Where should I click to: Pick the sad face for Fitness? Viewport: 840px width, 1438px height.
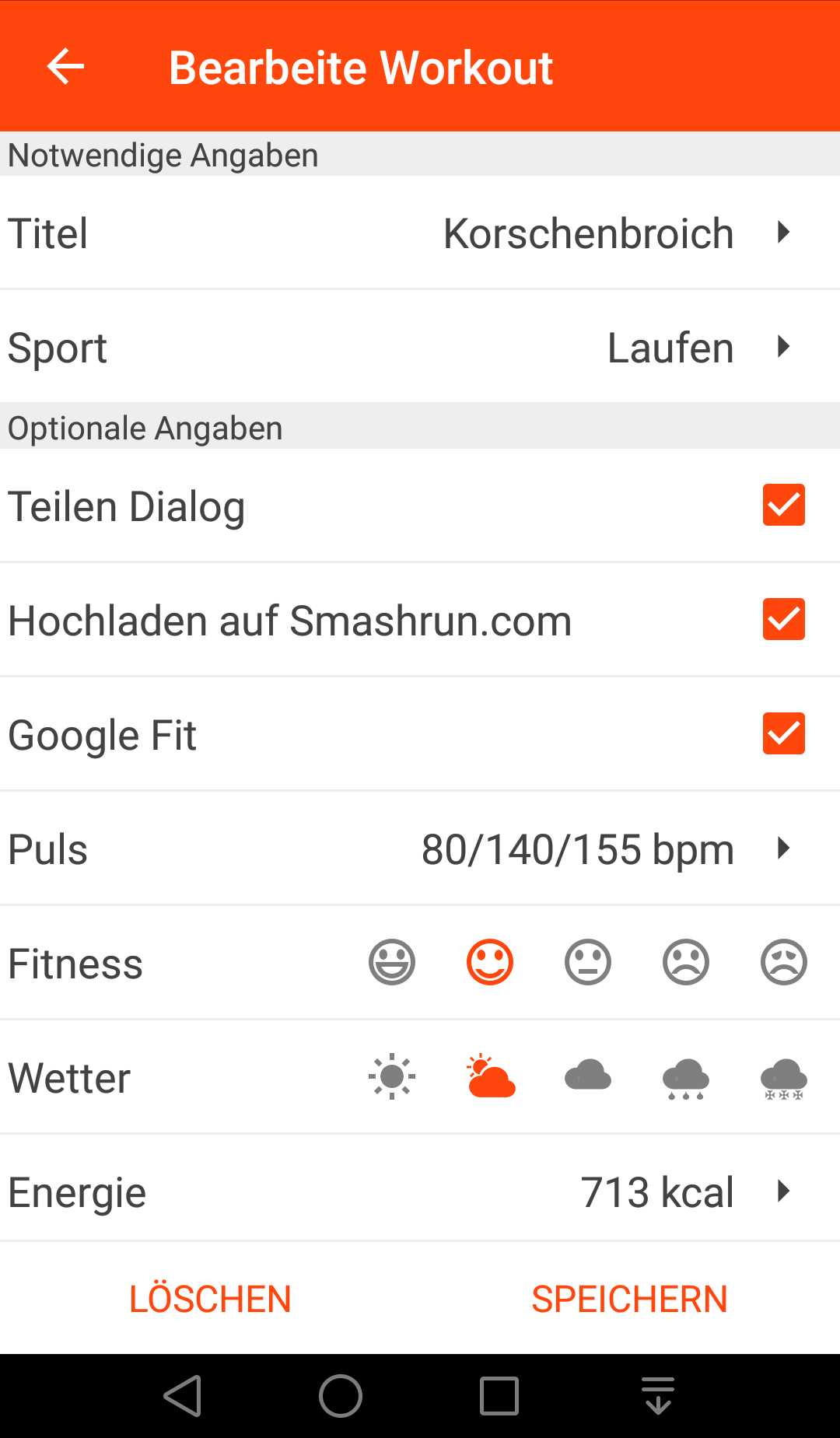[686, 963]
